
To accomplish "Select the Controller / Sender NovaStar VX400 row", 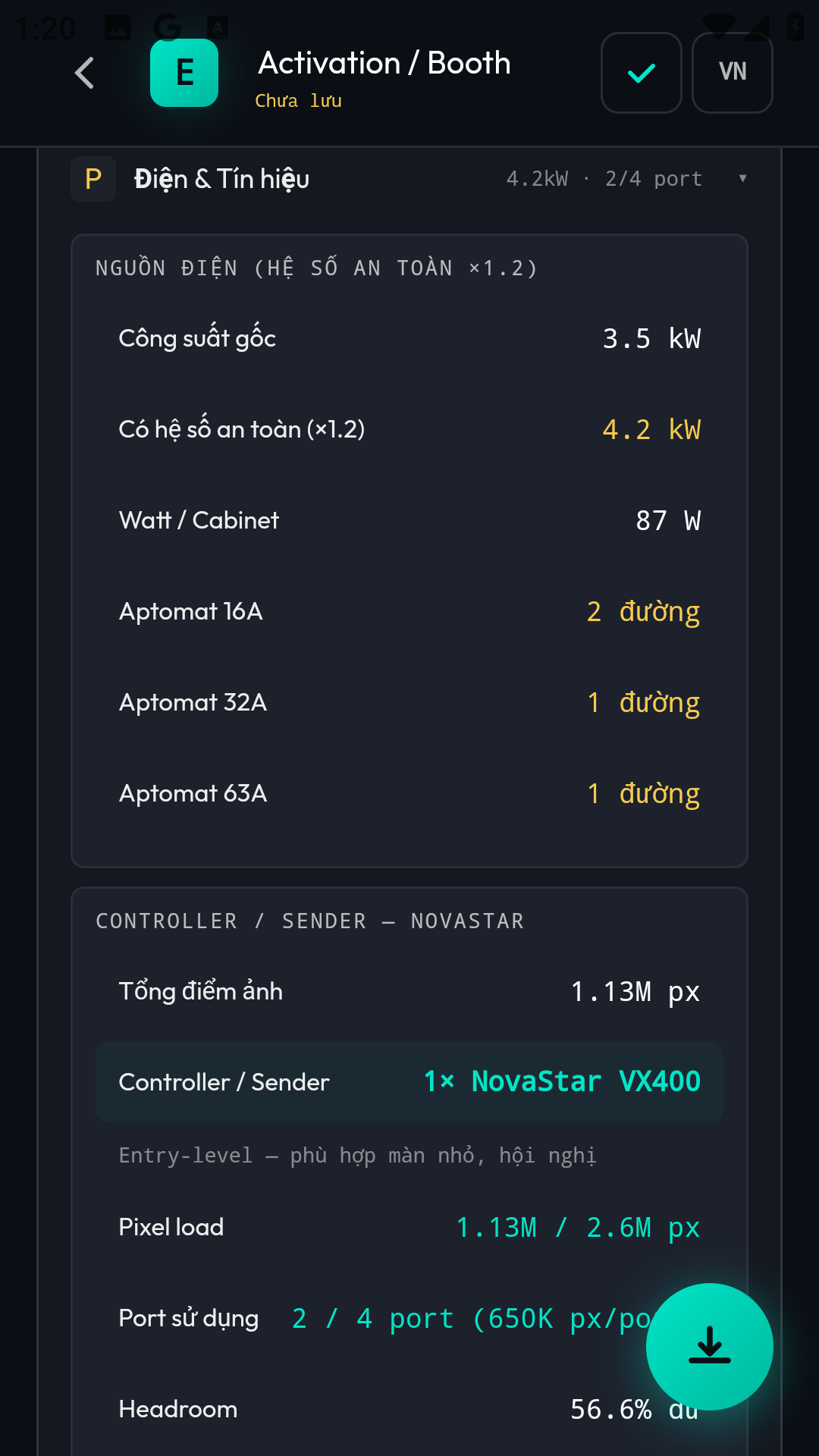I will pyautogui.click(x=409, y=1081).
